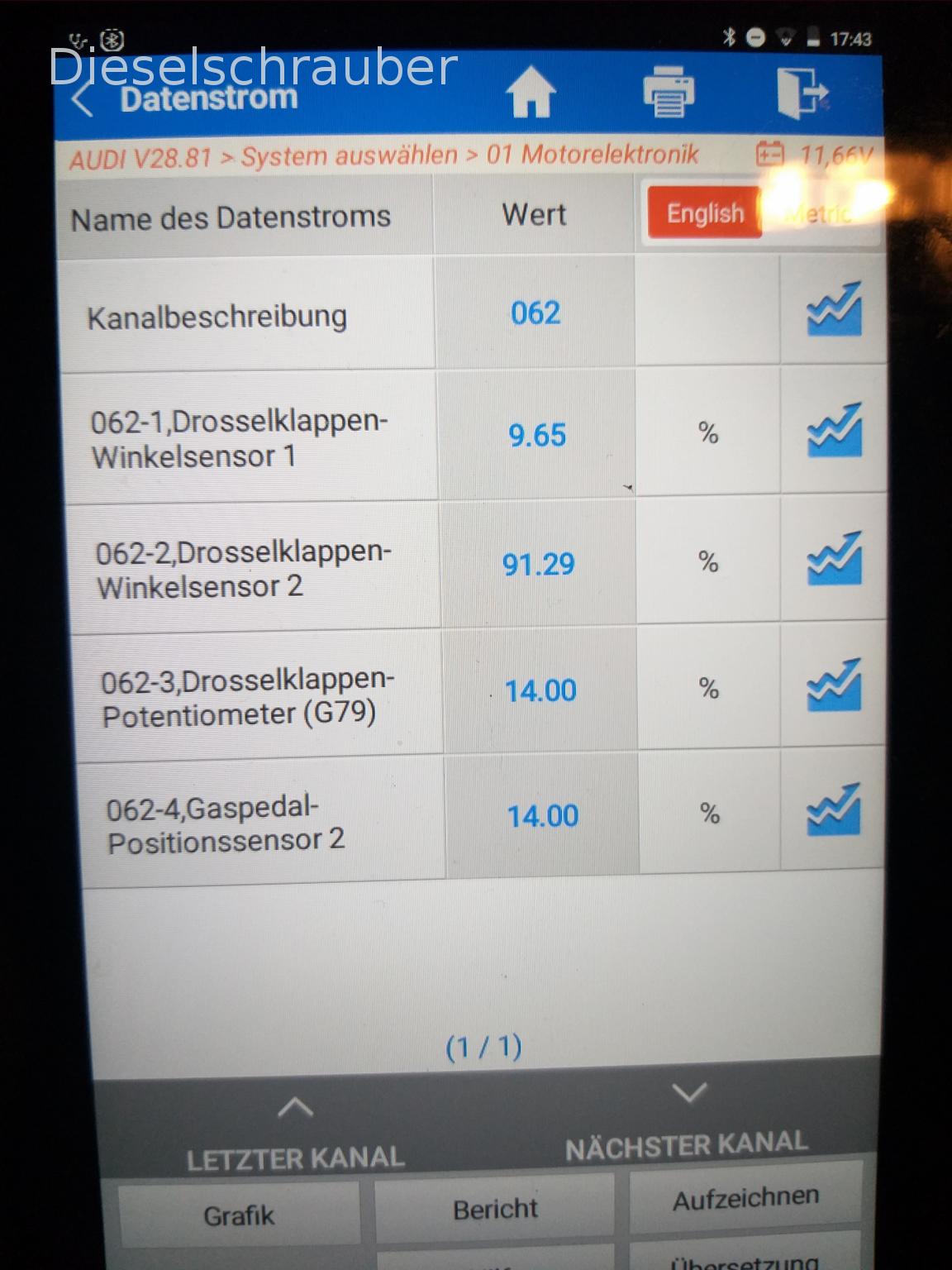The width and height of the screenshot is (952, 1270).
Task: Open graph for Gaspedal-Positionssensor 2
Action: click(833, 810)
